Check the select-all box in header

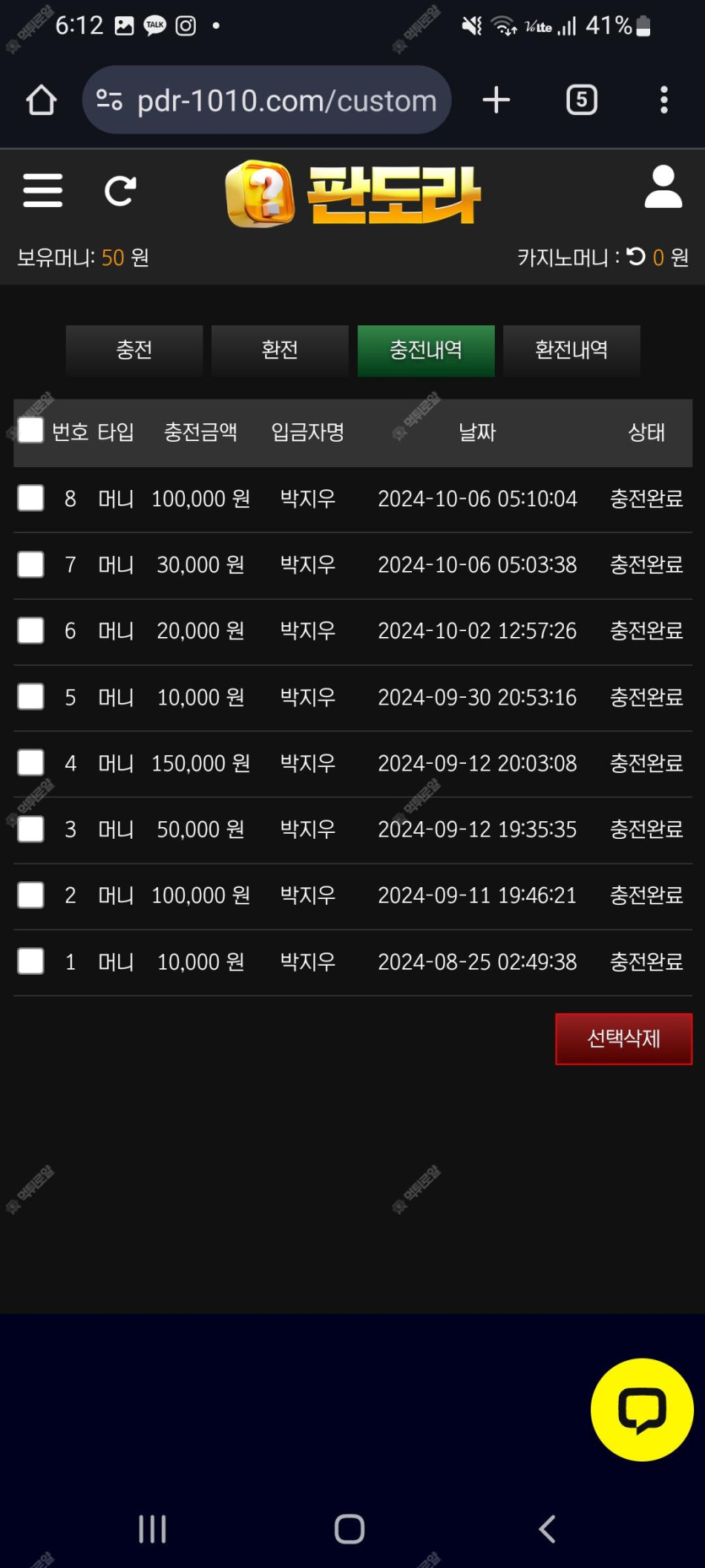pos(31,430)
